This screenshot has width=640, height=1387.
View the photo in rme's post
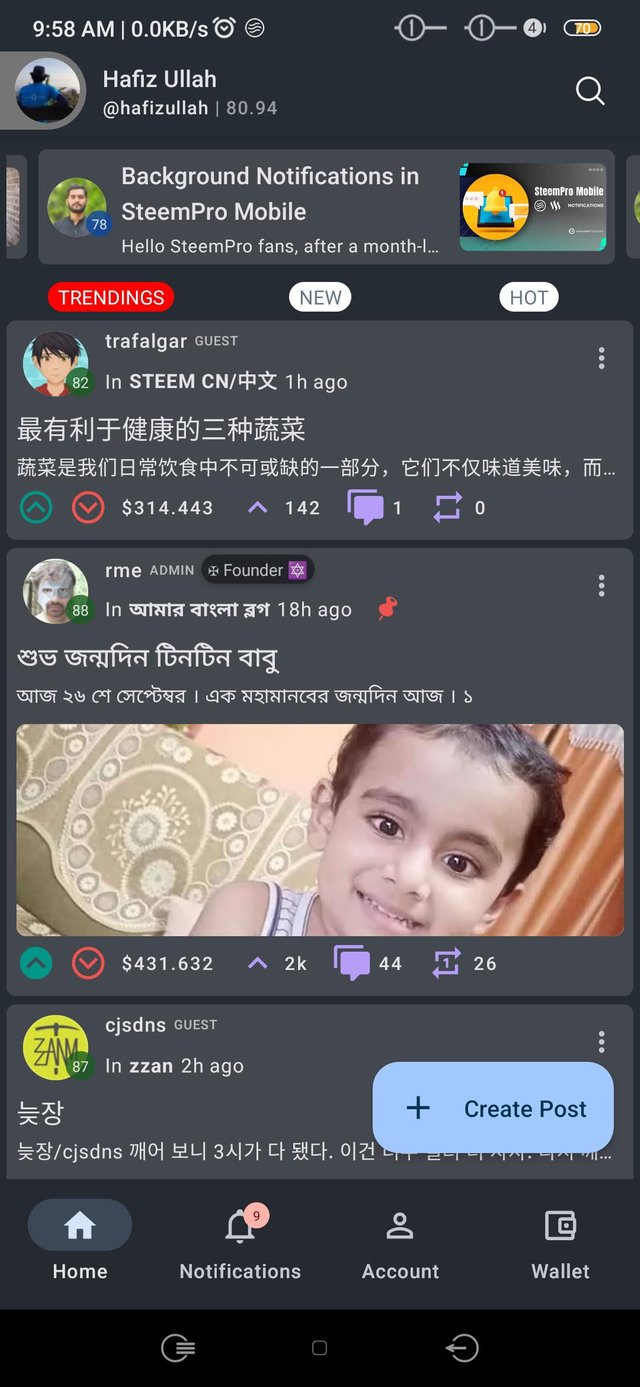tap(320, 830)
